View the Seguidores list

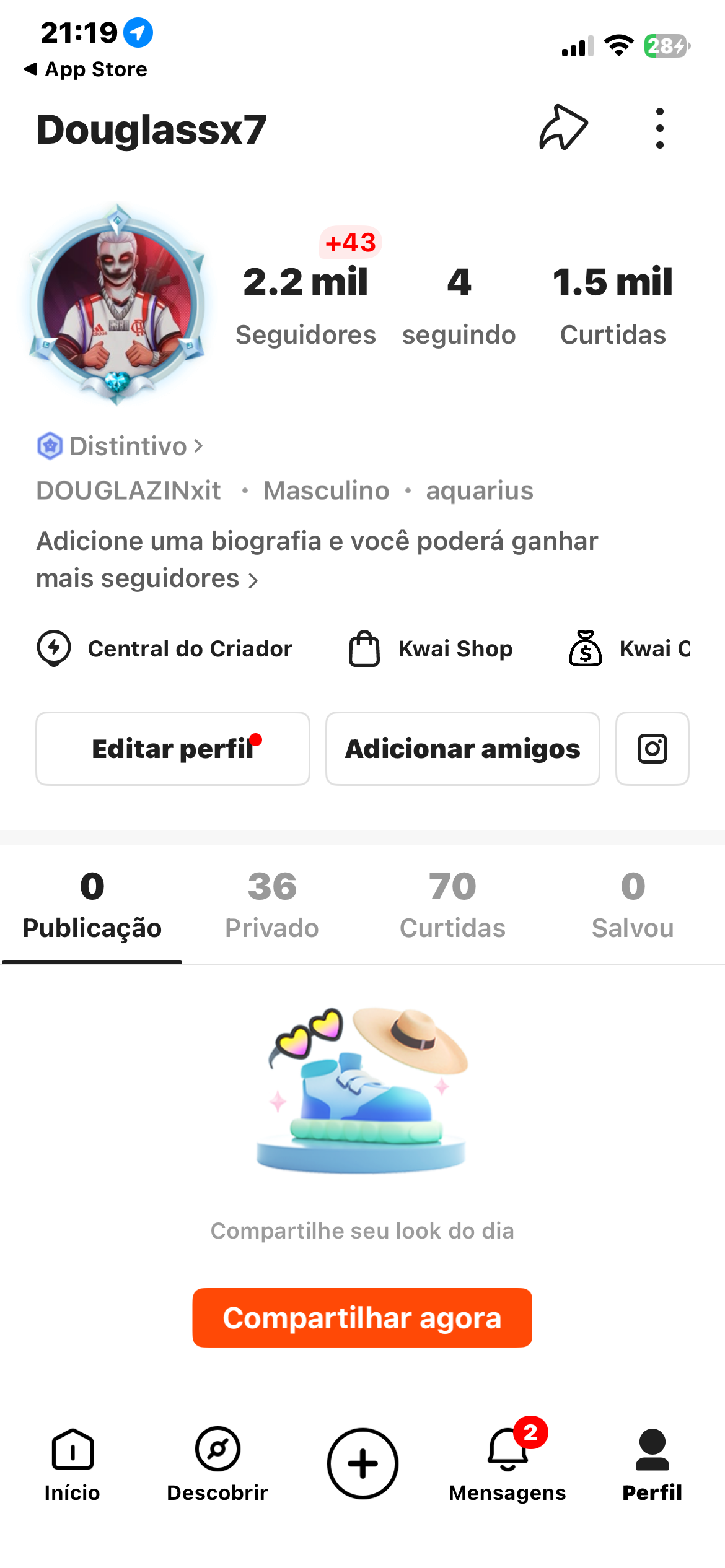[305, 305]
